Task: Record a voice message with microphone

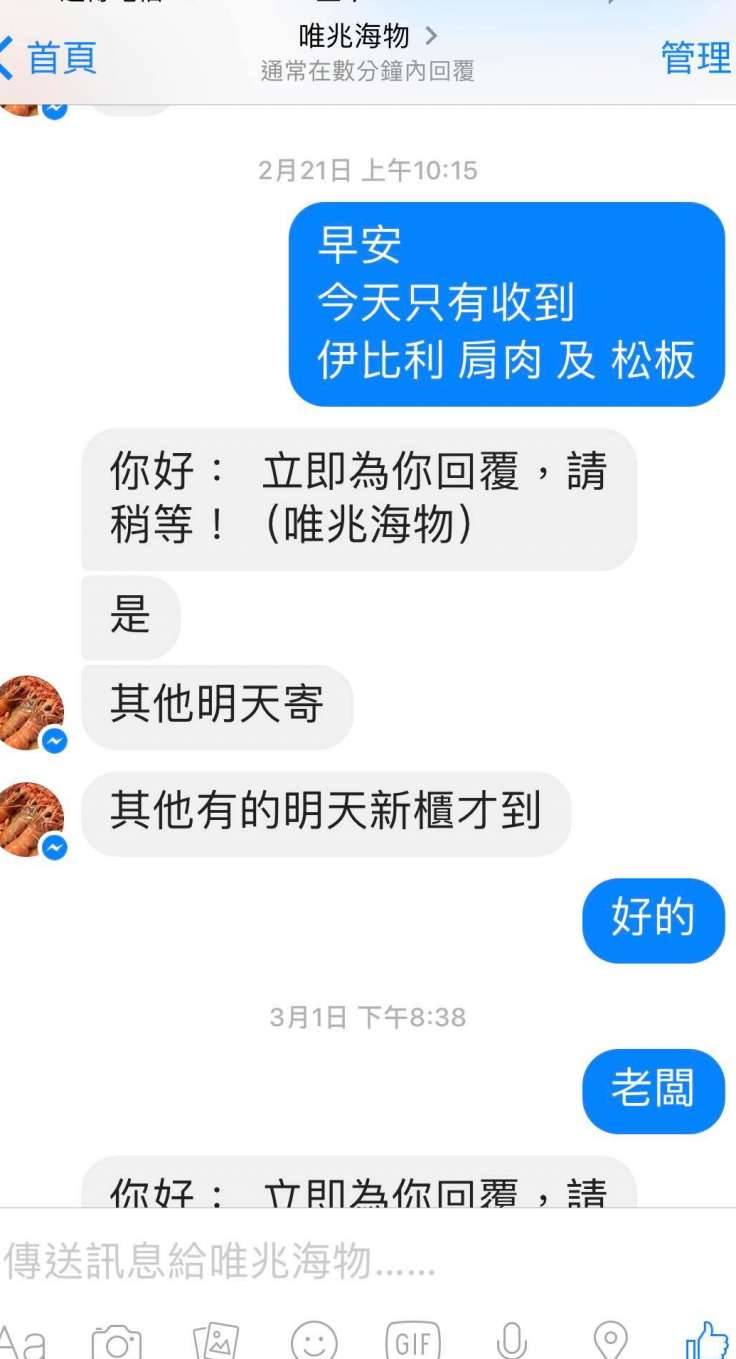Action: (x=511, y=1341)
